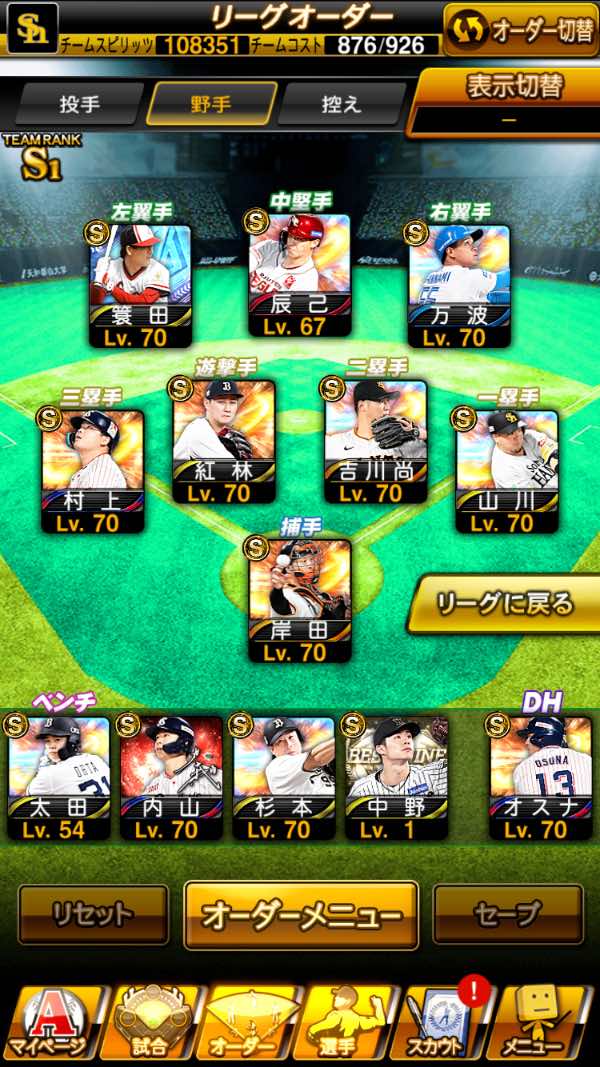Screen dimensions: 600x1067
Task: Tap the リセット button
Action: click(93, 914)
